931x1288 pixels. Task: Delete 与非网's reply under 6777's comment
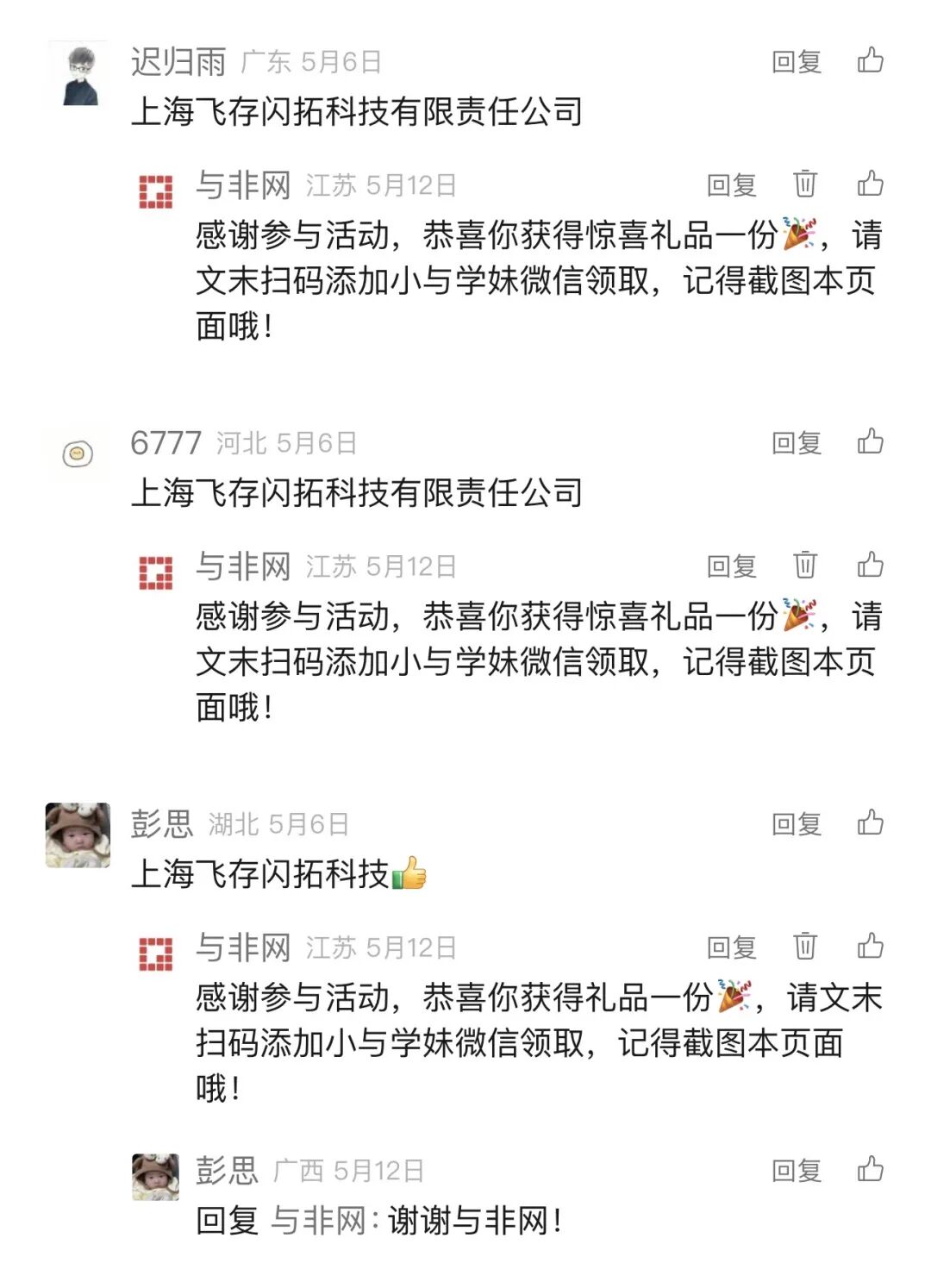tap(804, 565)
